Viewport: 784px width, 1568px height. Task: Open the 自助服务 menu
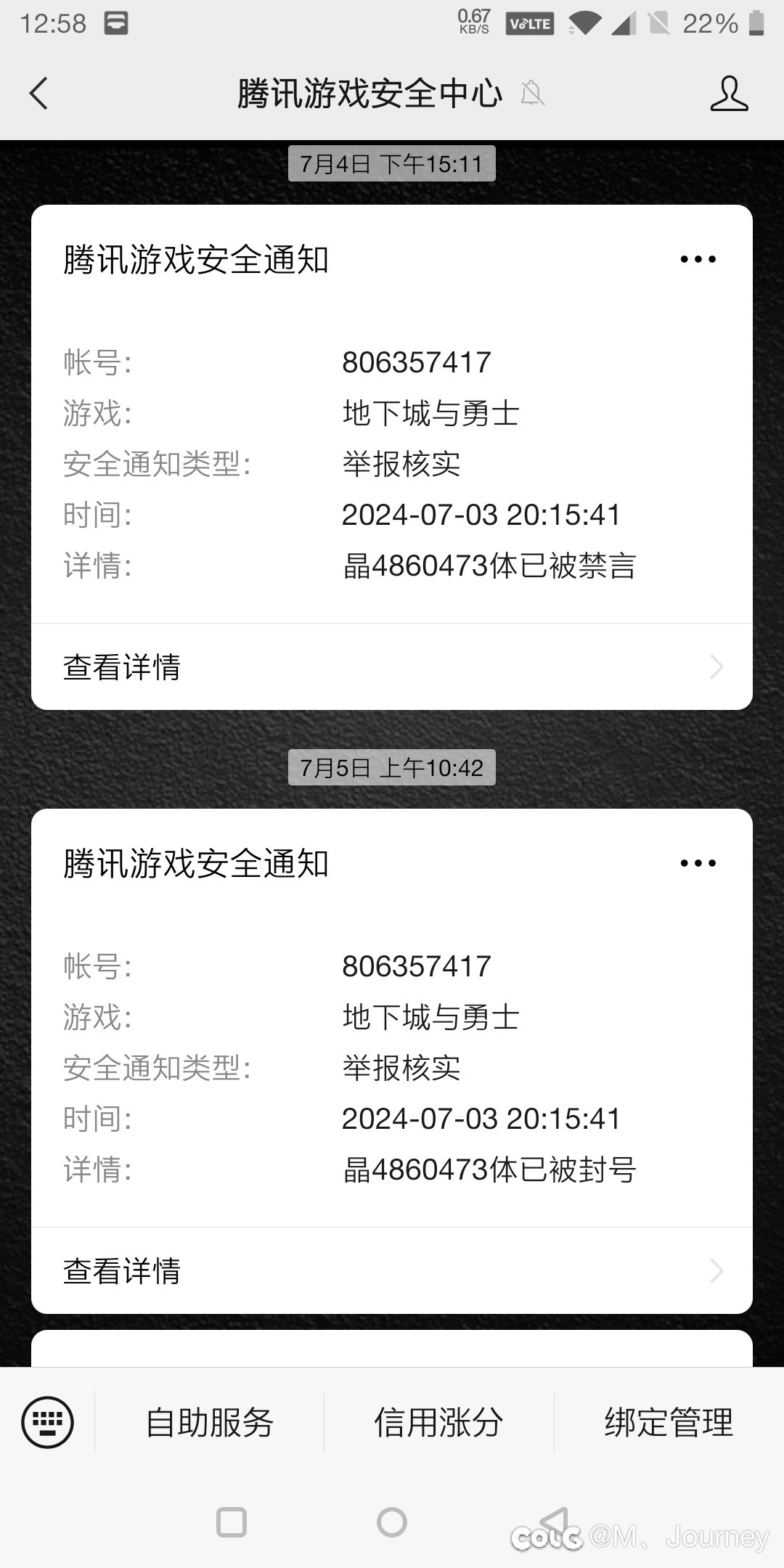tap(209, 1422)
